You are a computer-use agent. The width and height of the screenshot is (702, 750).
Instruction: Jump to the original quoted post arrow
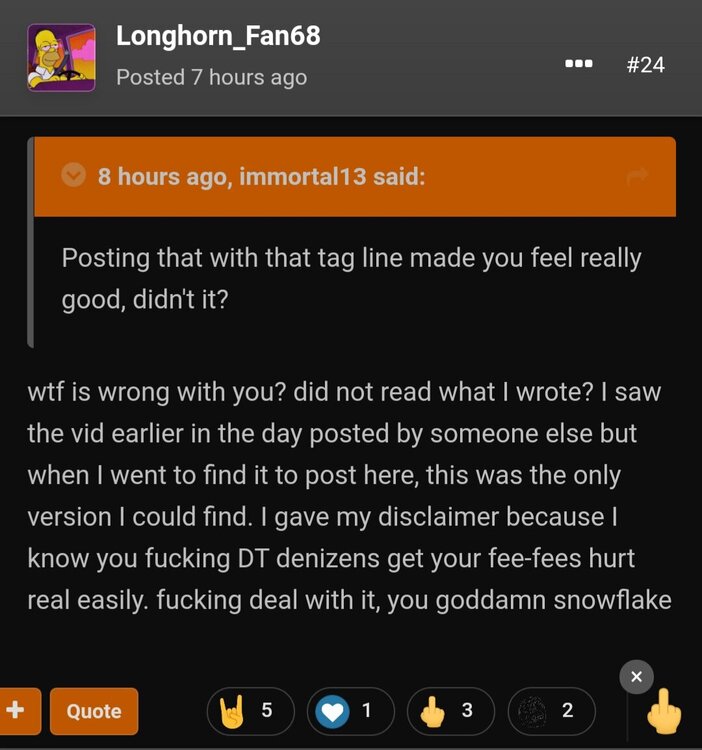(x=636, y=177)
